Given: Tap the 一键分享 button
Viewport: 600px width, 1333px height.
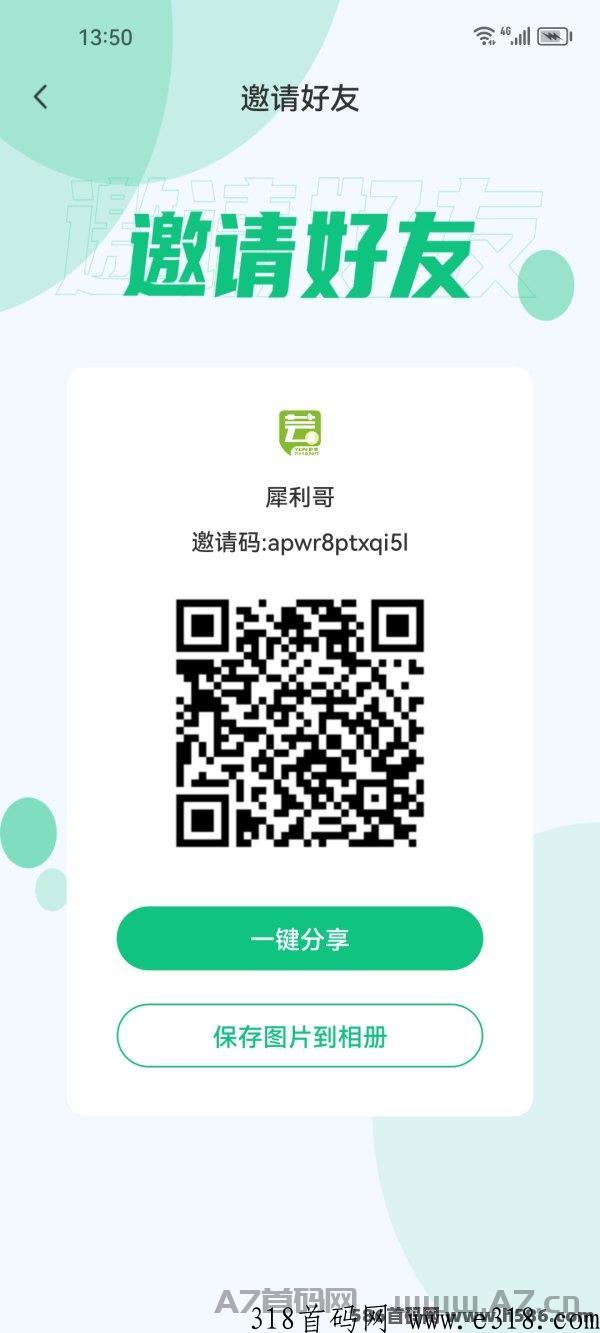Looking at the screenshot, I should click(300, 938).
